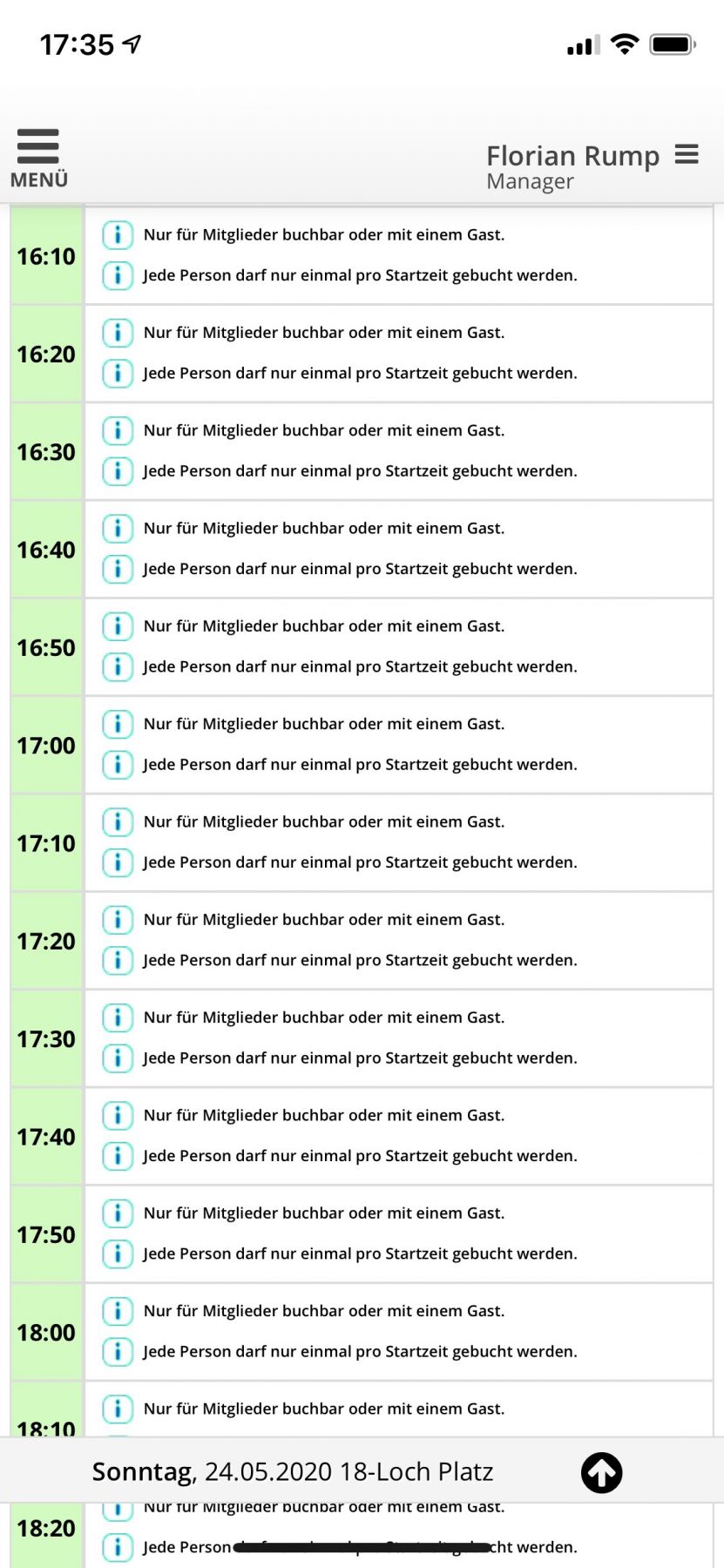Open the MENÜ hamburger menu
This screenshot has width=724, height=1568.
click(38, 157)
